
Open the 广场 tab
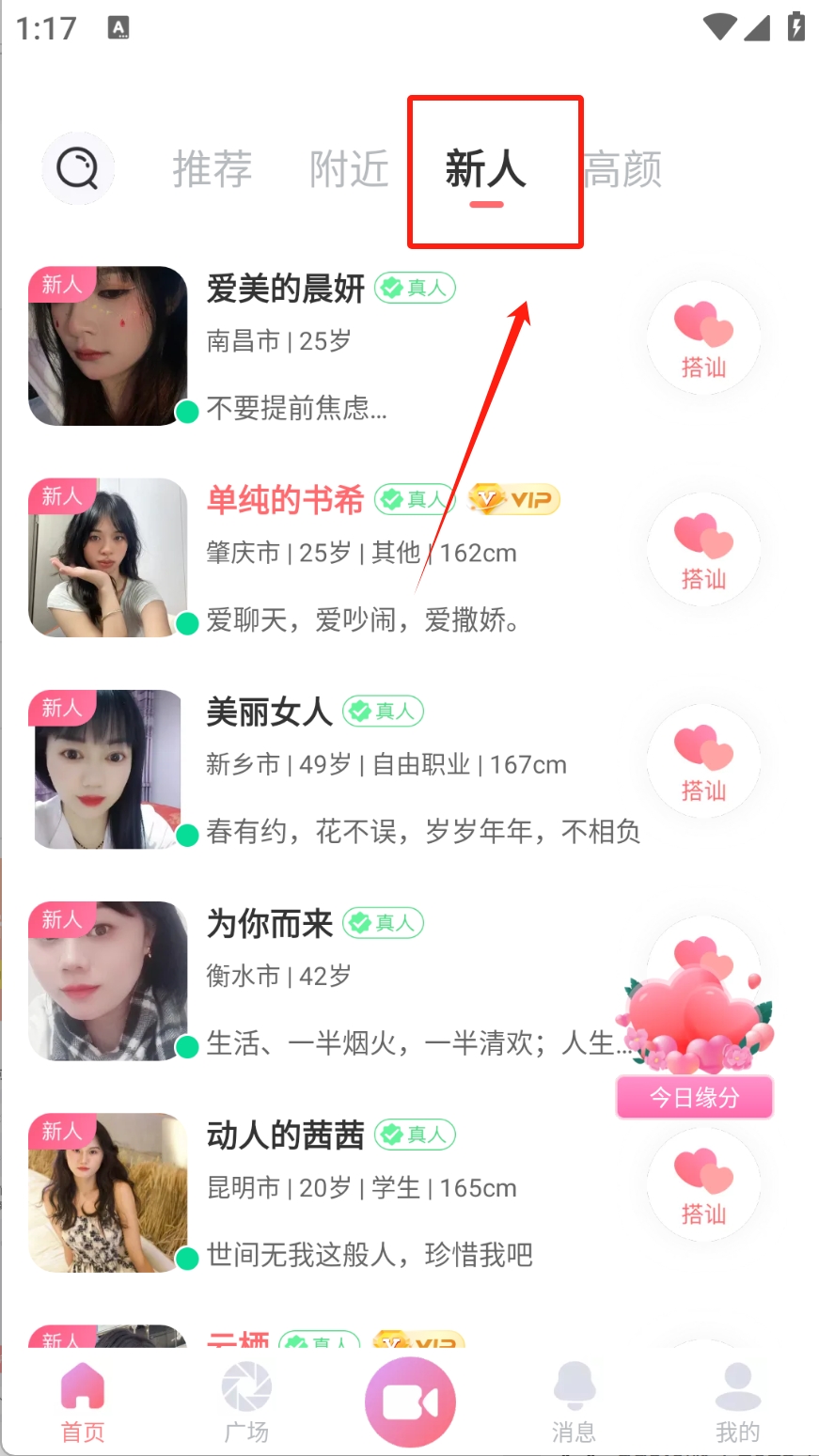point(246,1402)
